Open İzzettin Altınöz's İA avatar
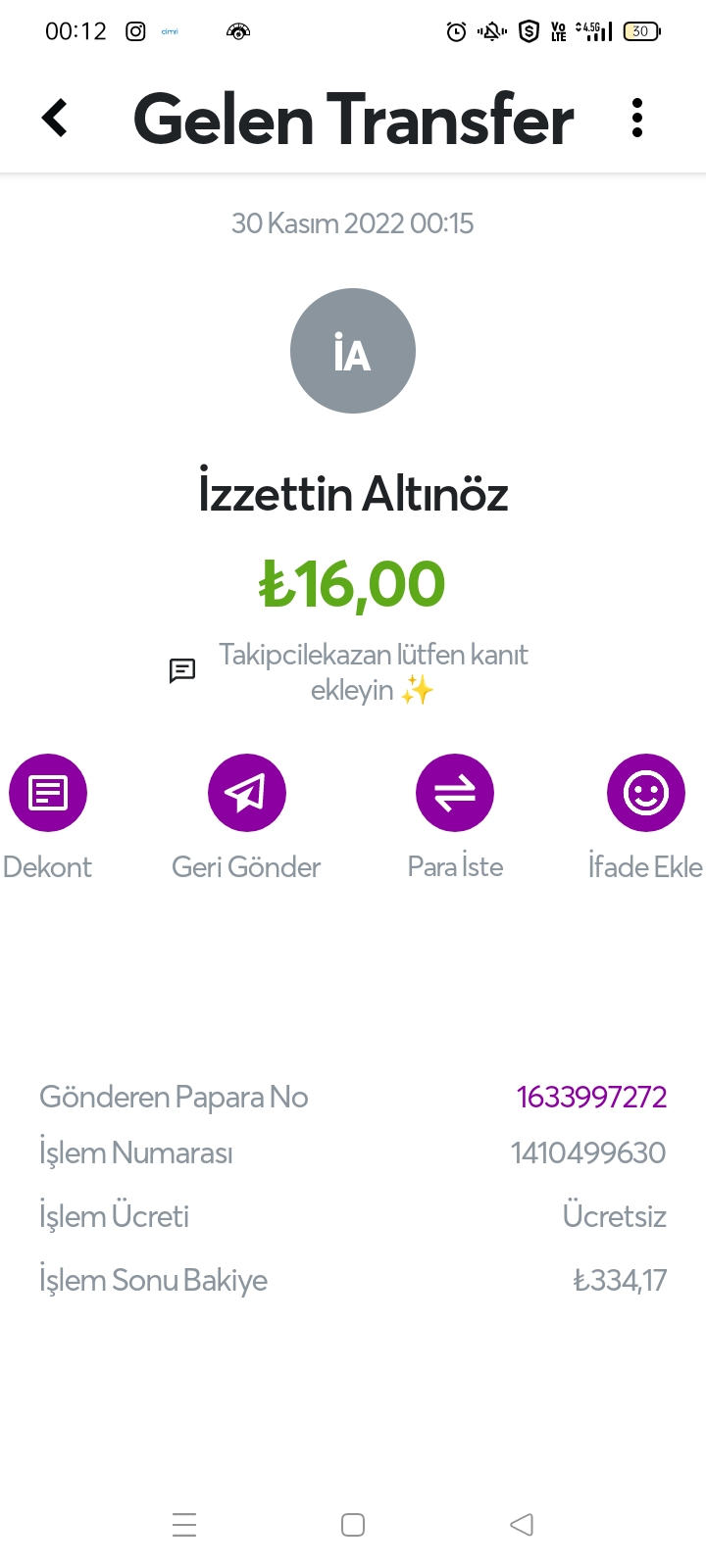Image resolution: width=706 pixels, height=1568 pixels. [x=353, y=351]
